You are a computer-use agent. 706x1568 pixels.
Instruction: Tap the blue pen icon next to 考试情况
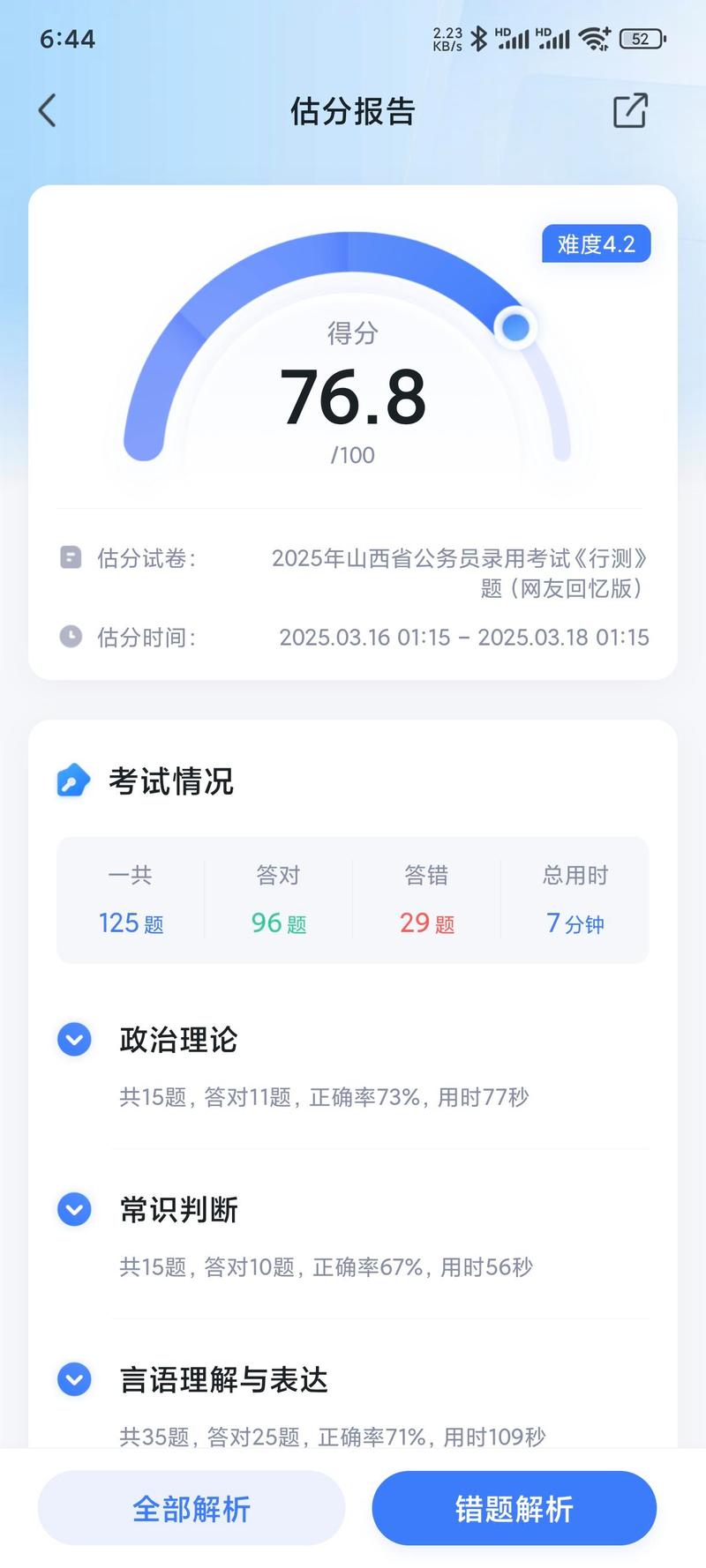pyautogui.click(x=73, y=780)
